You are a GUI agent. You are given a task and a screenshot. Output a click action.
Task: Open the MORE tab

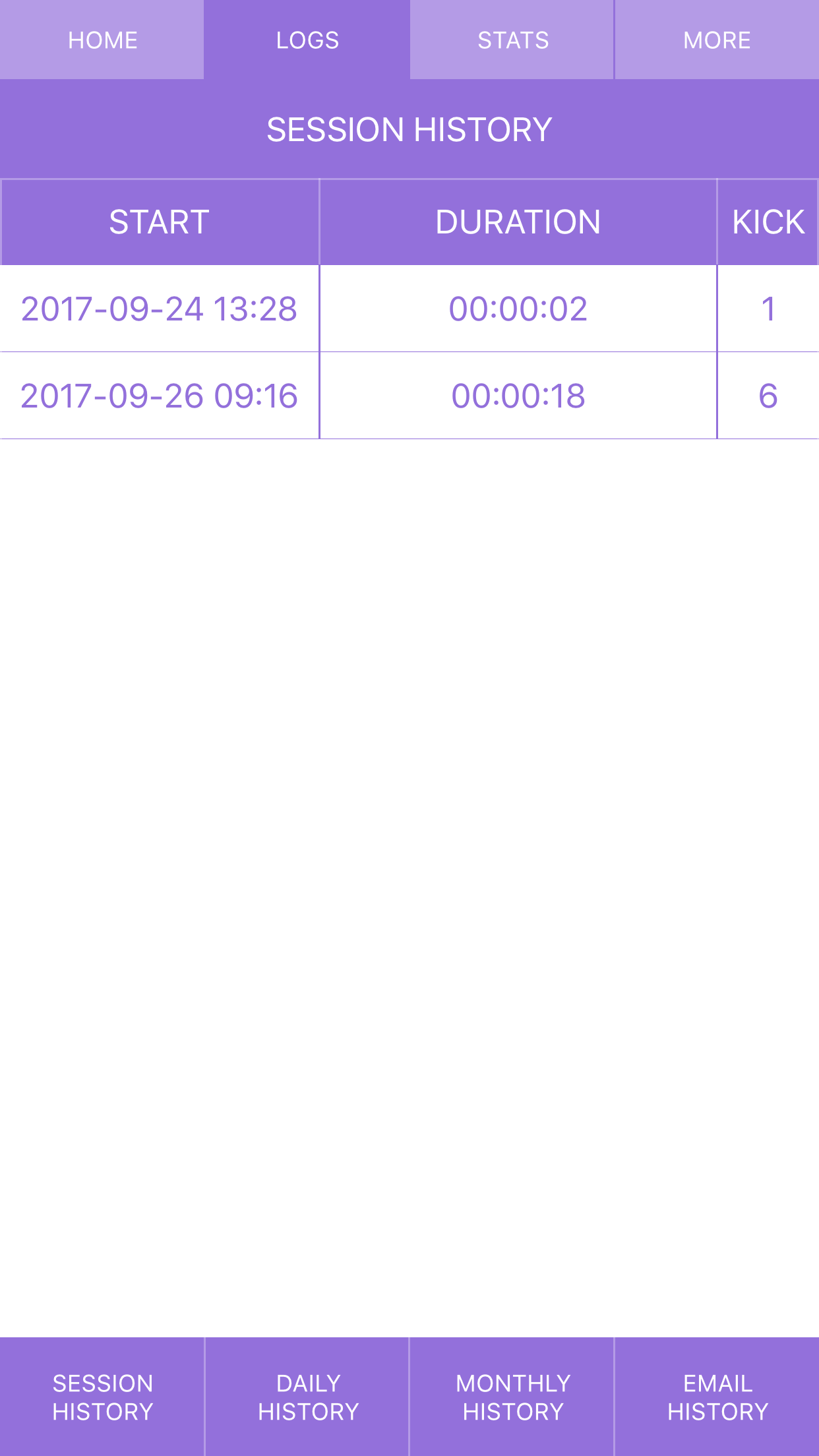[x=716, y=40]
